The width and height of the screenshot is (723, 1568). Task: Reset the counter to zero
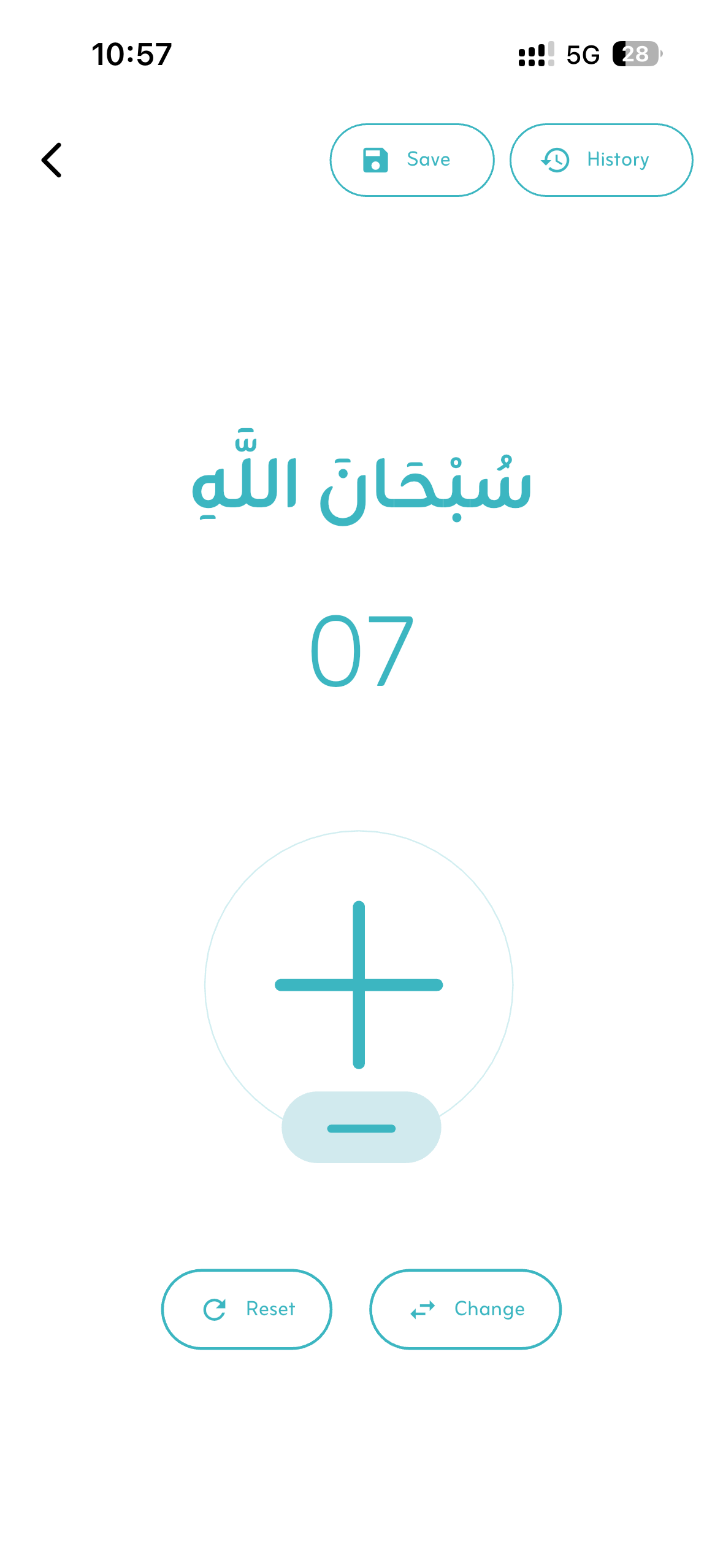(x=247, y=1309)
